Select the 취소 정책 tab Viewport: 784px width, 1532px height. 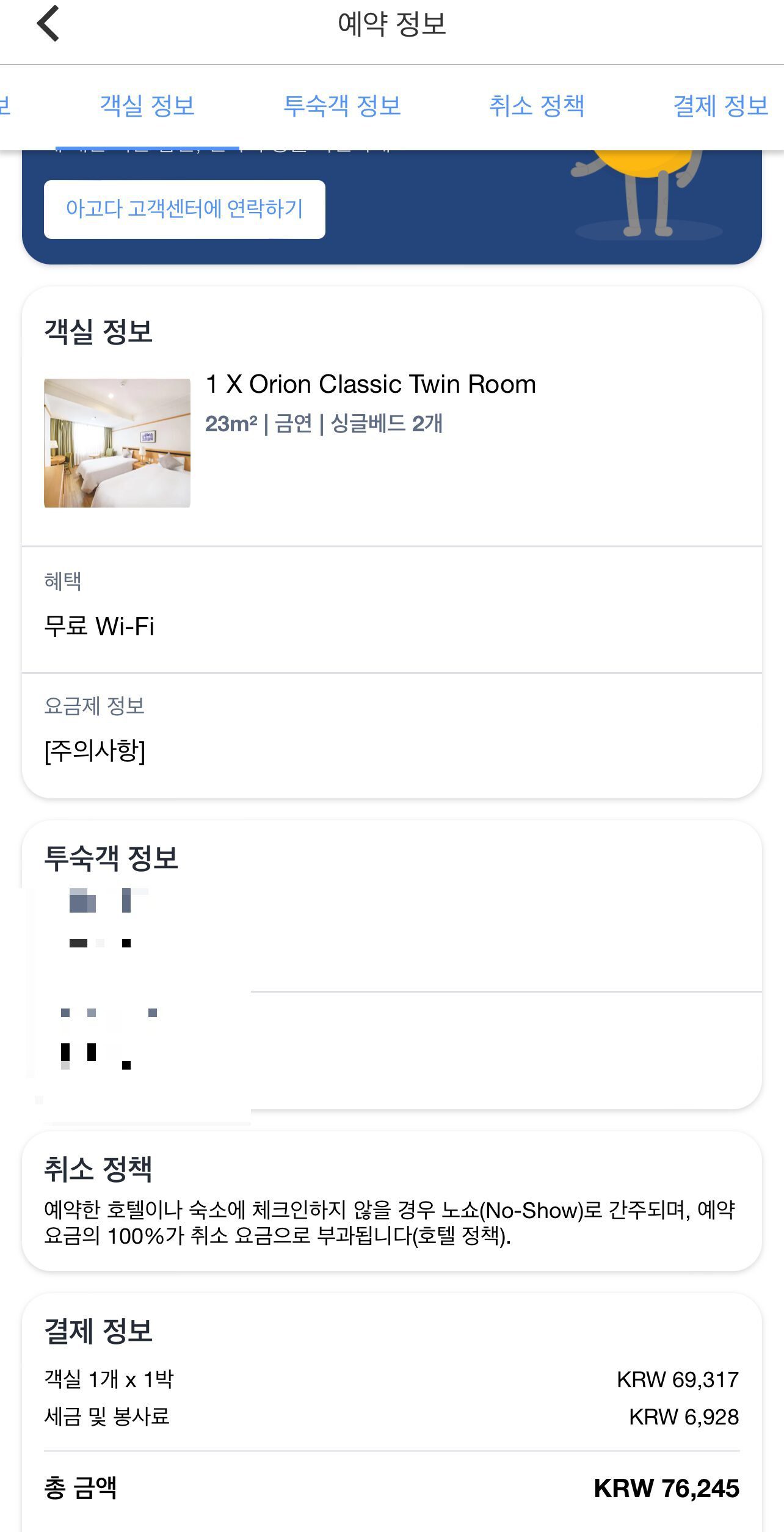[537, 106]
